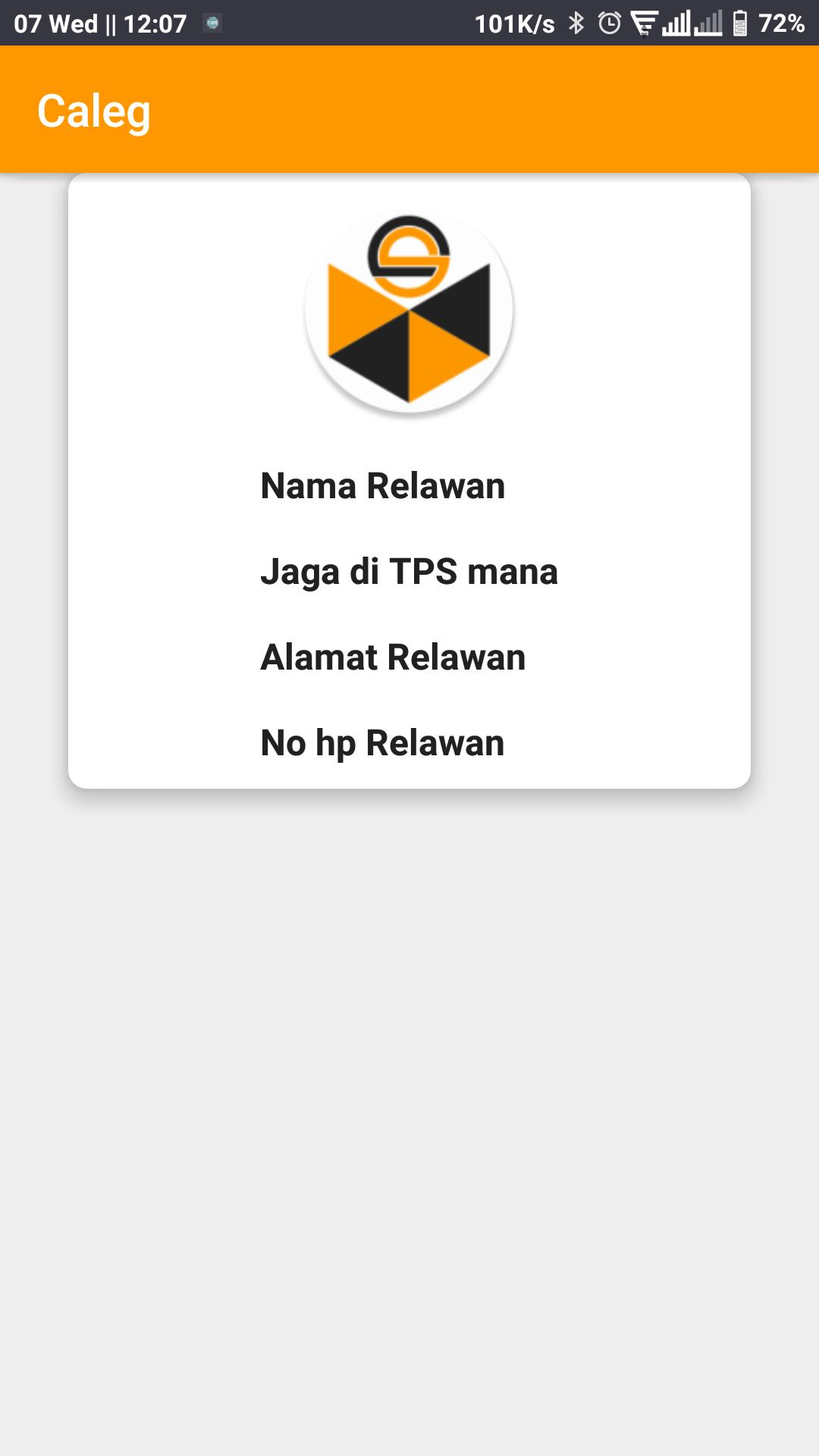819x1456 pixels.
Task: Tap the clock showing 12:07
Action: click(155, 24)
